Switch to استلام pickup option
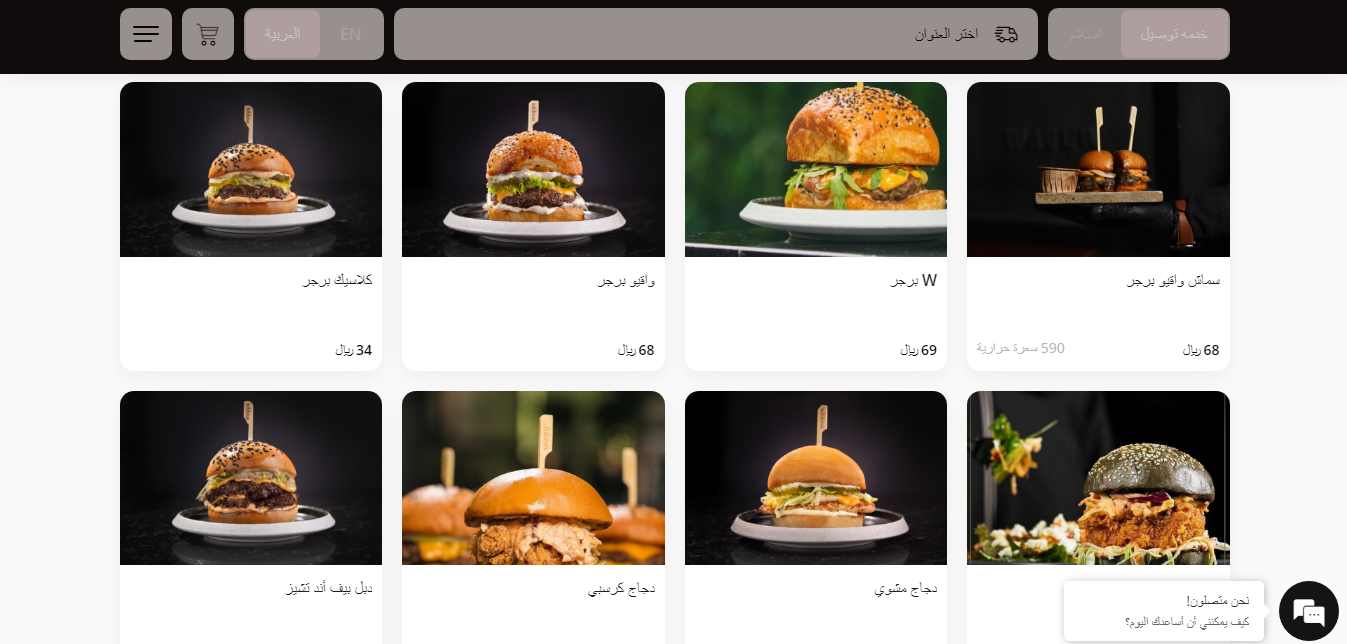1347x644 pixels. [x=1085, y=34]
